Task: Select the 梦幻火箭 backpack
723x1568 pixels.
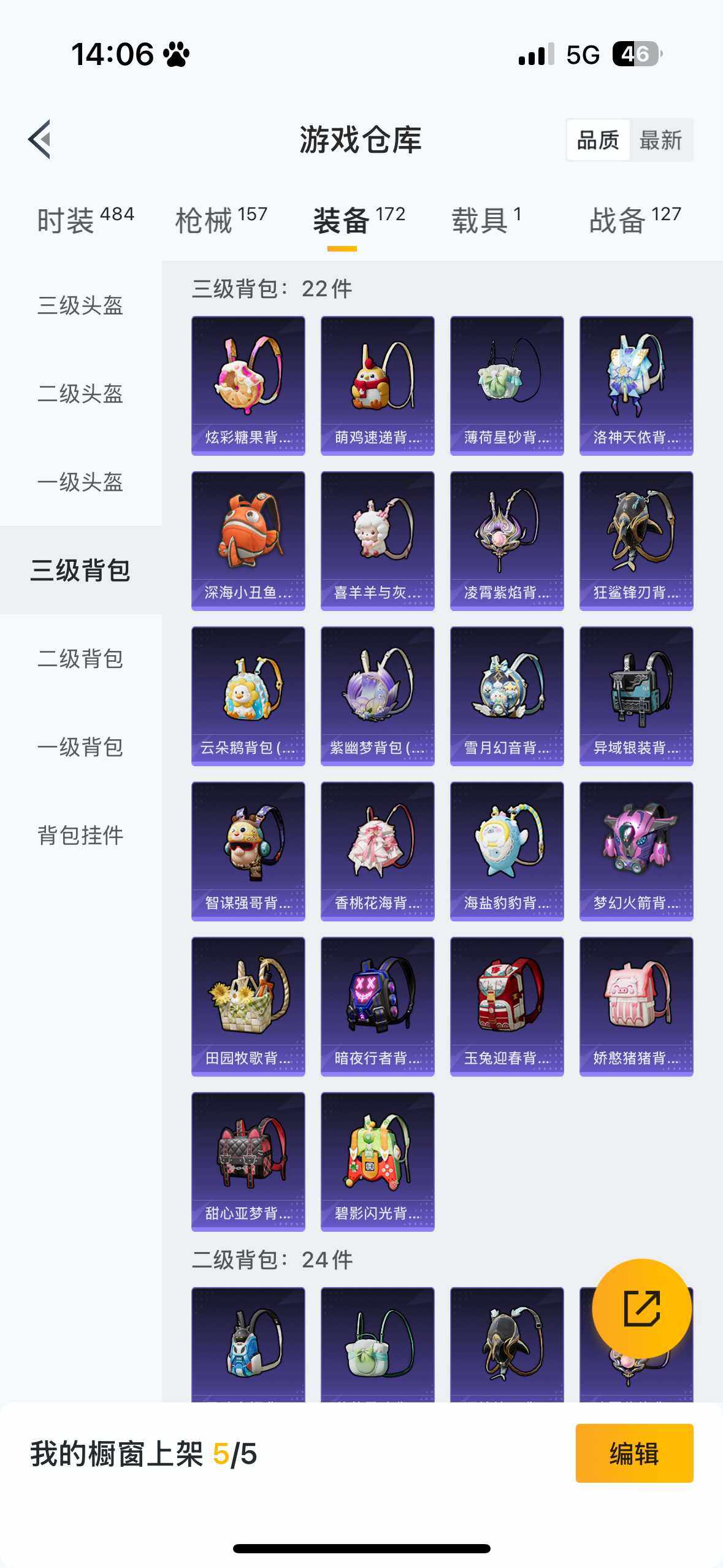Action: pos(636,851)
